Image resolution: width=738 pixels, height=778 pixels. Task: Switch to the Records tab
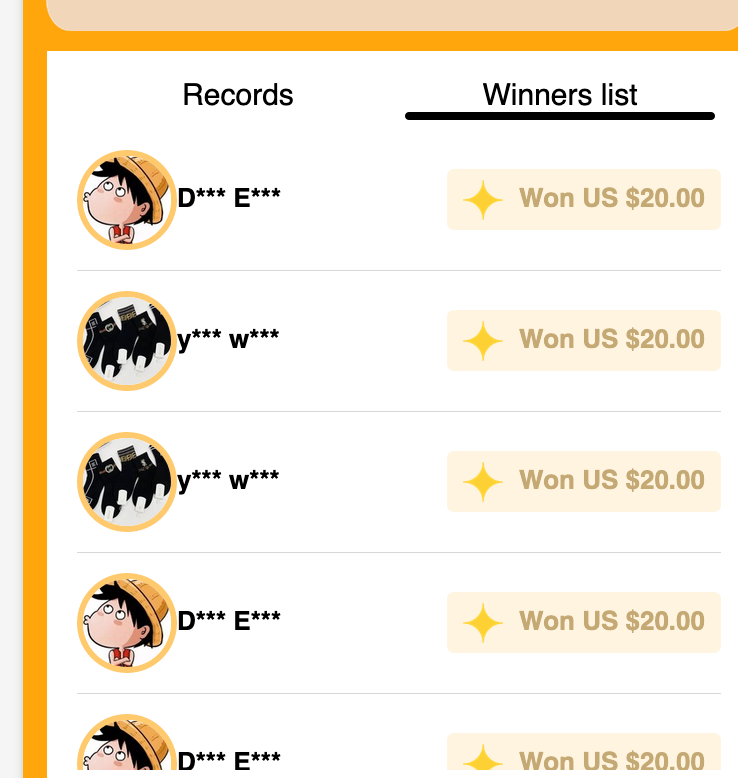(x=238, y=95)
